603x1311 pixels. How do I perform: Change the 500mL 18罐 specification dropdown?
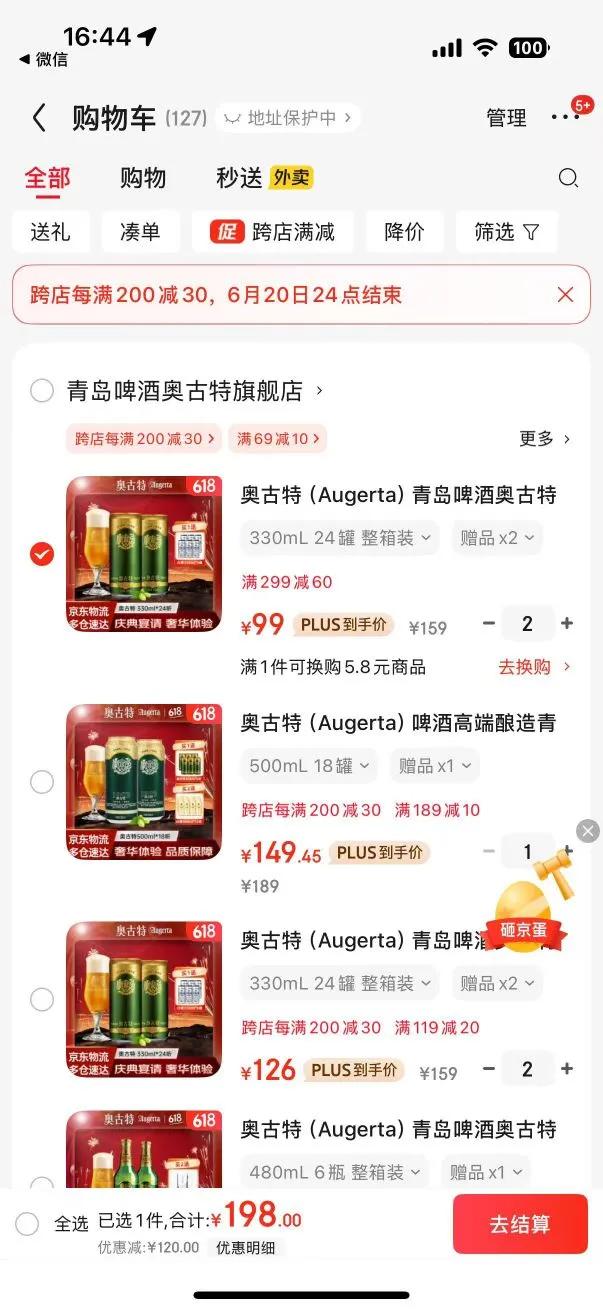click(309, 766)
